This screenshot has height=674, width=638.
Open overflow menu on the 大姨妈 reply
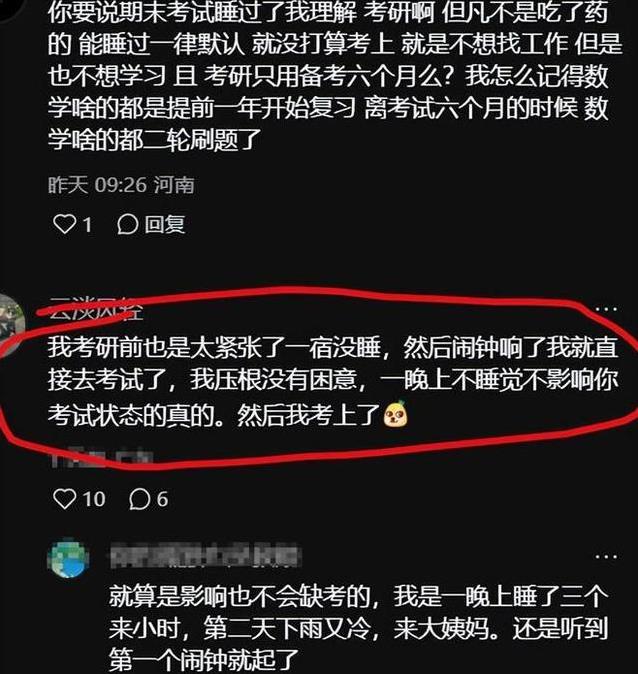pos(606,556)
